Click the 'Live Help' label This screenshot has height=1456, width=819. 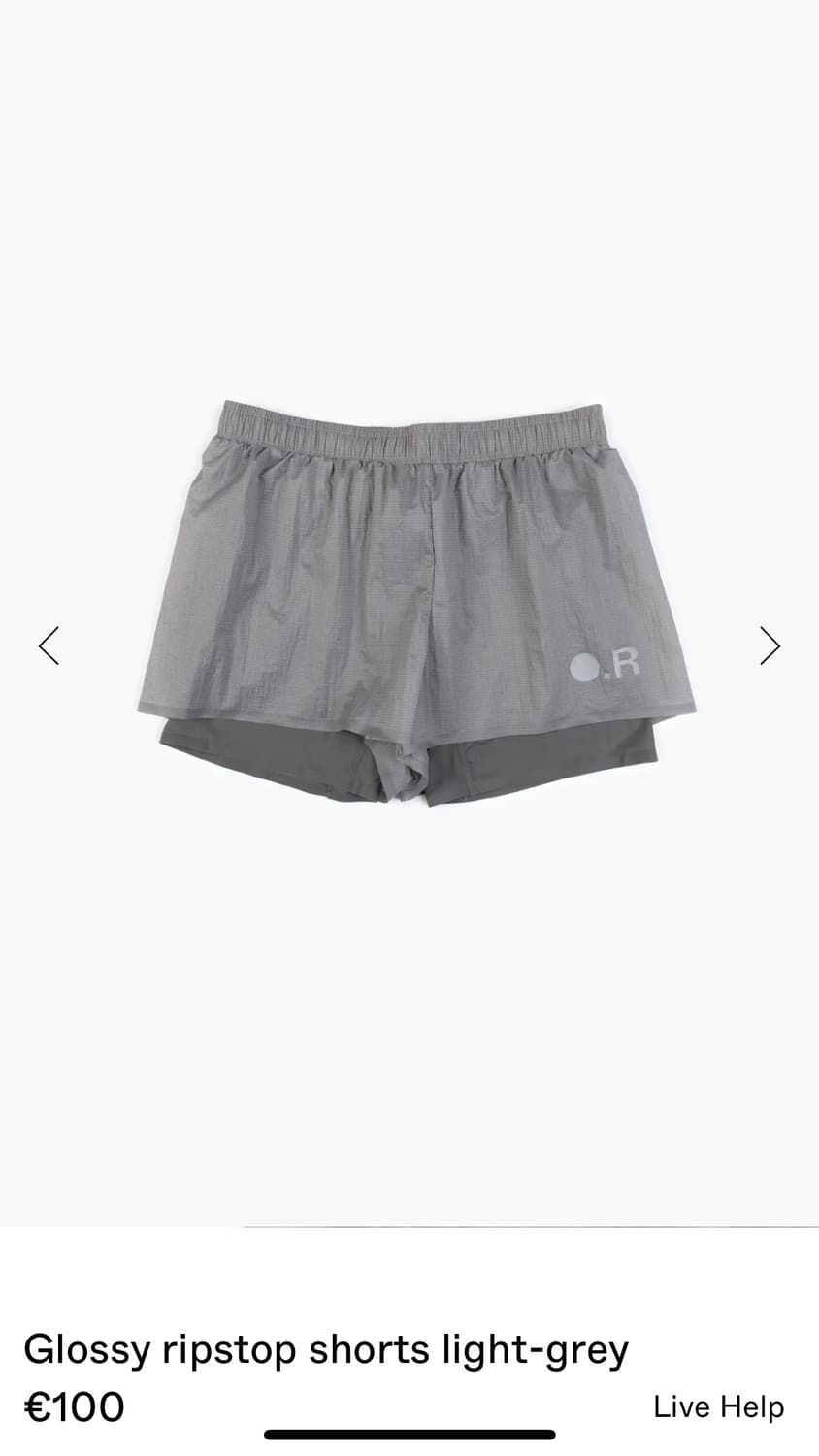[x=718, y=1406]
